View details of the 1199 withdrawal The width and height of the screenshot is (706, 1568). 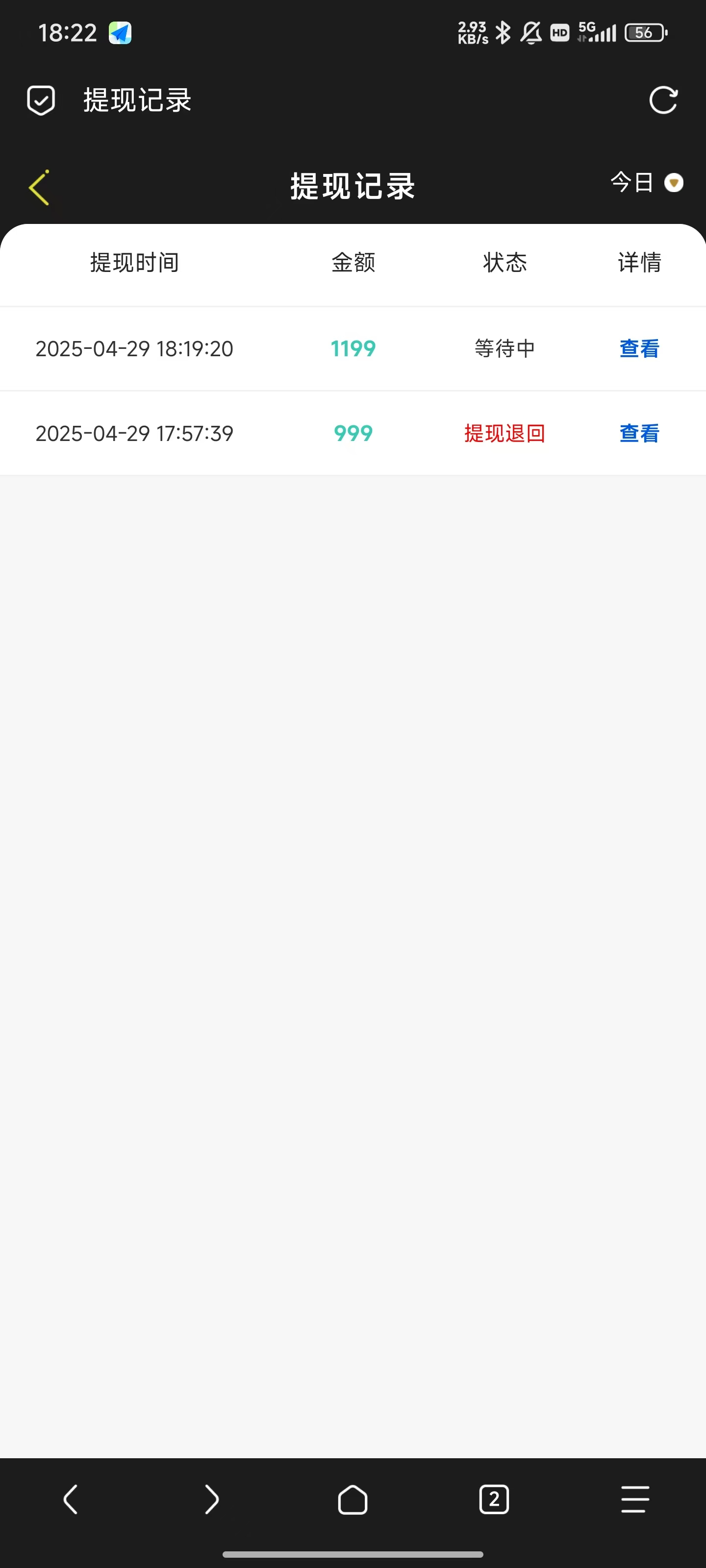coord(639,349)
